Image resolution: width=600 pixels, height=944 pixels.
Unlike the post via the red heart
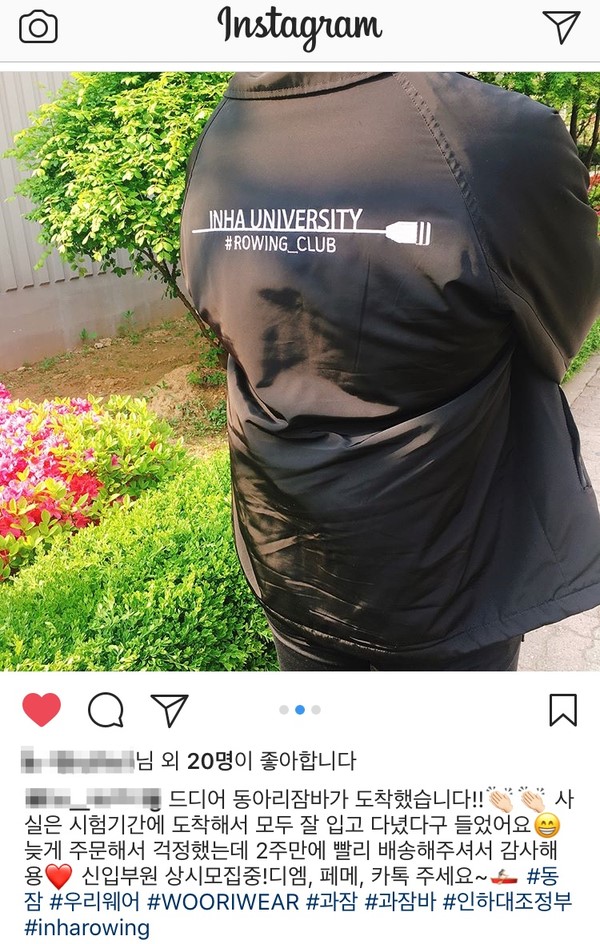point(41,709)
